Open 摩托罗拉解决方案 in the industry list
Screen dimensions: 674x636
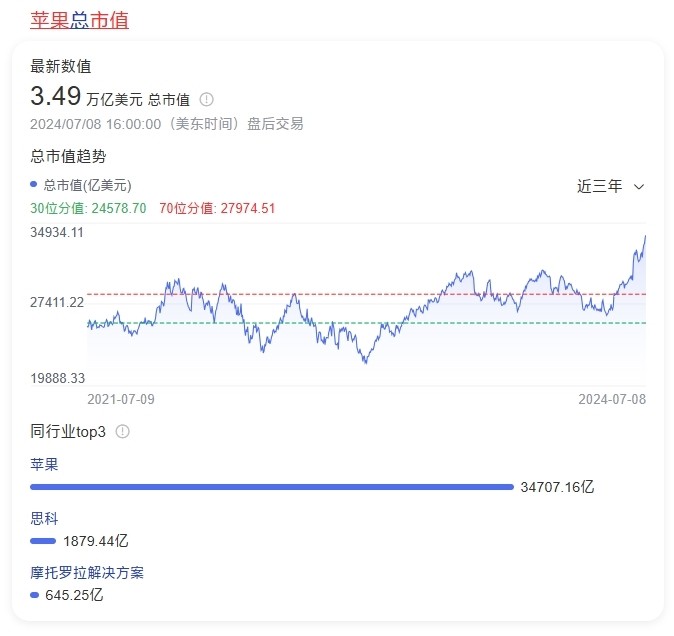(87, 573)
